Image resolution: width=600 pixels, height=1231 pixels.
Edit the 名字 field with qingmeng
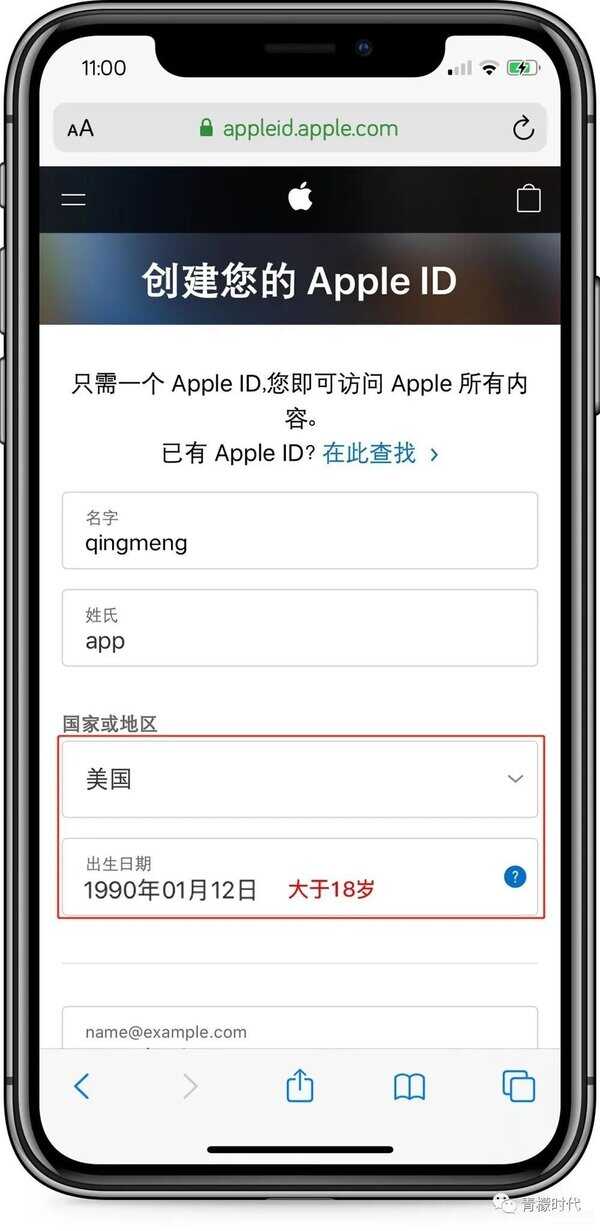click(299, 531)
